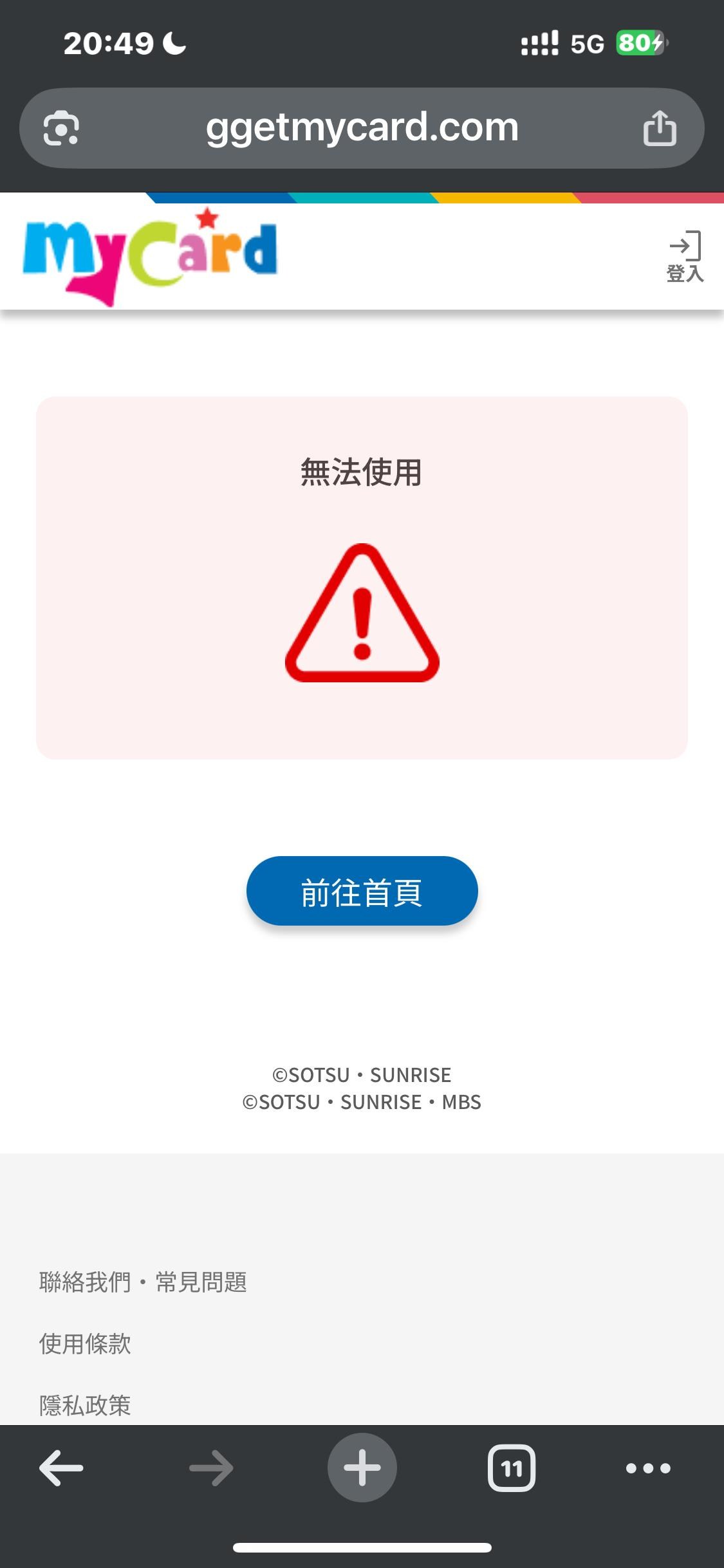The image size is (724, 1568).
Task: Open Google Lens from the address bar
Action: coord(60,127)
